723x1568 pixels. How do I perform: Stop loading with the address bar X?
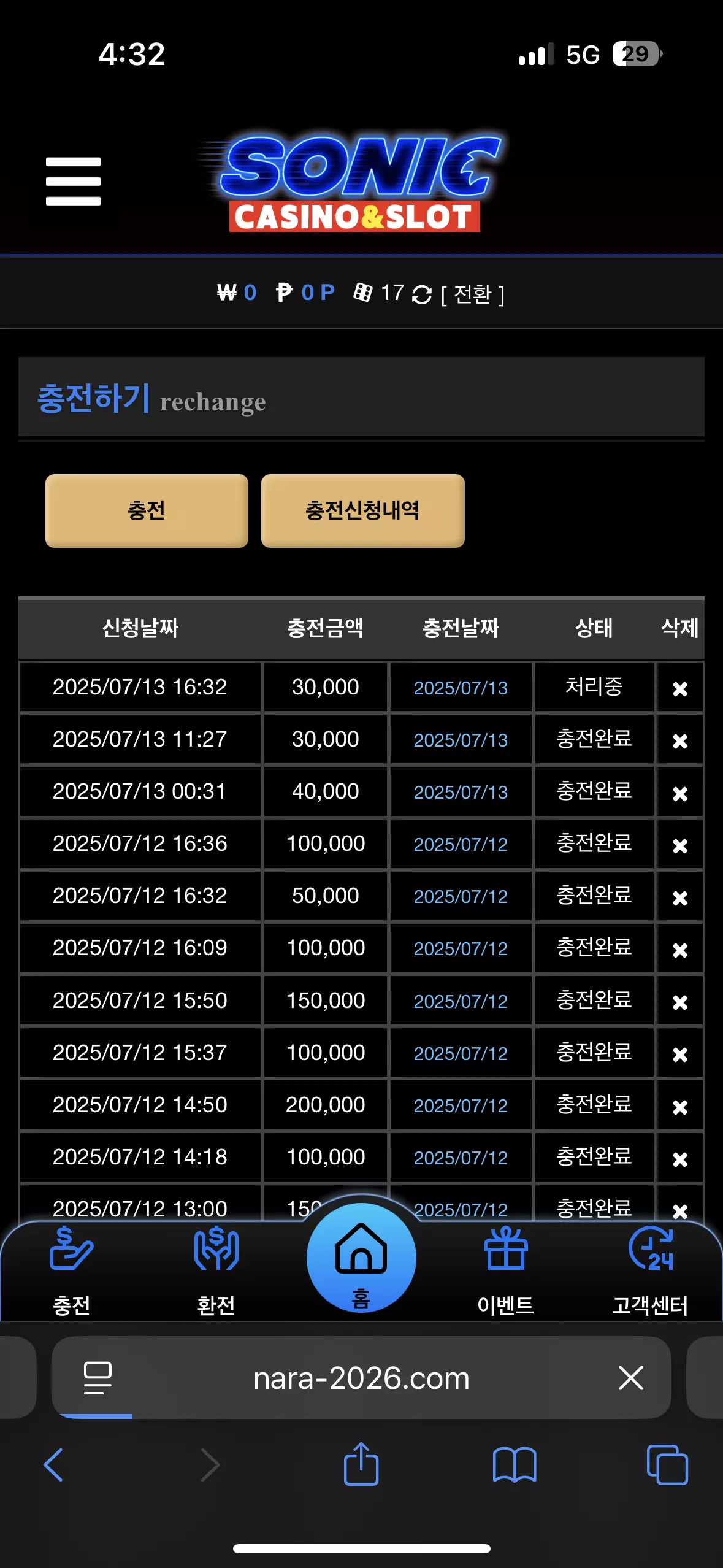(x=630, y=1378)
